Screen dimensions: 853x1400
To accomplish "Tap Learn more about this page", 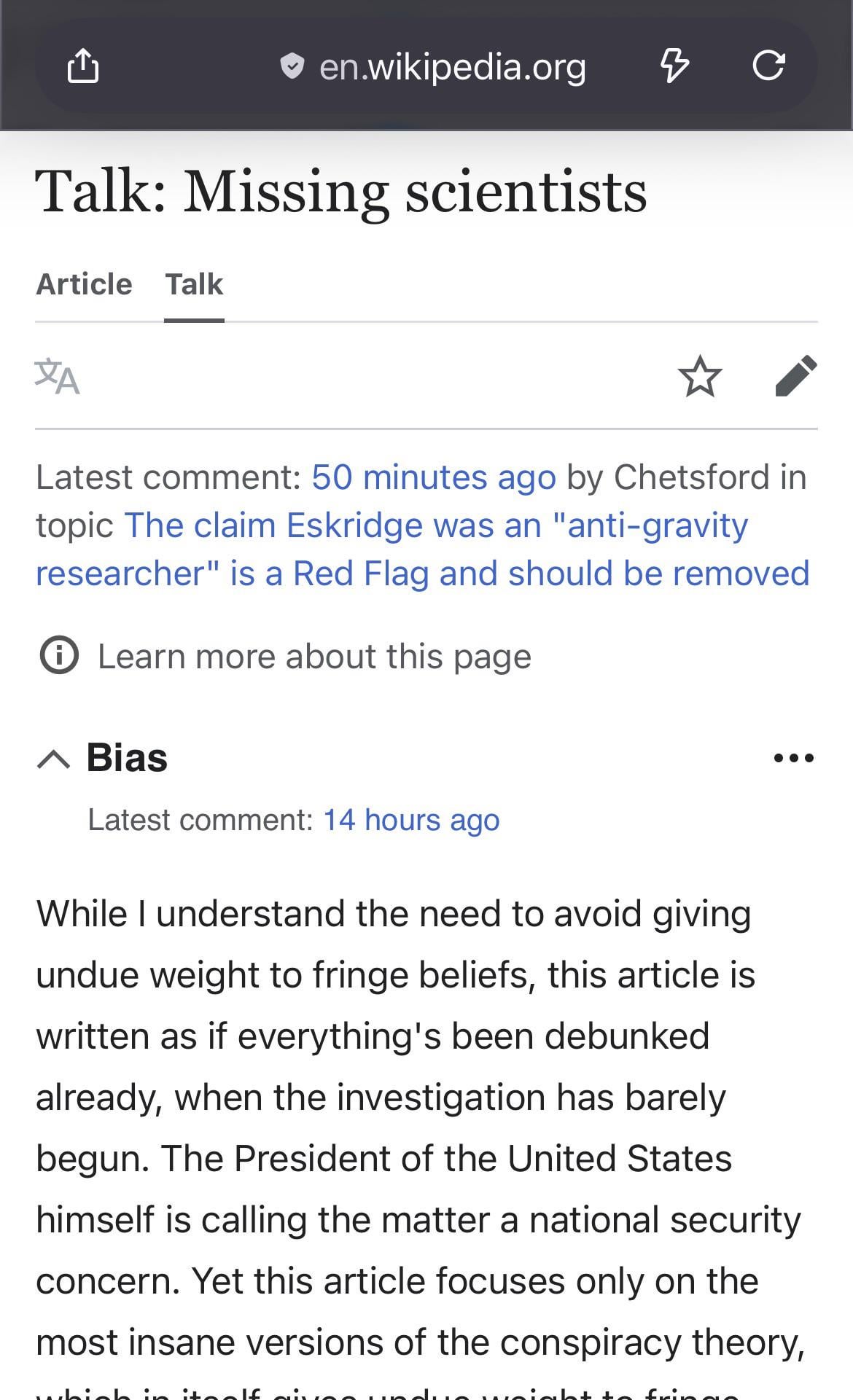I will click(x=313, y=656).
